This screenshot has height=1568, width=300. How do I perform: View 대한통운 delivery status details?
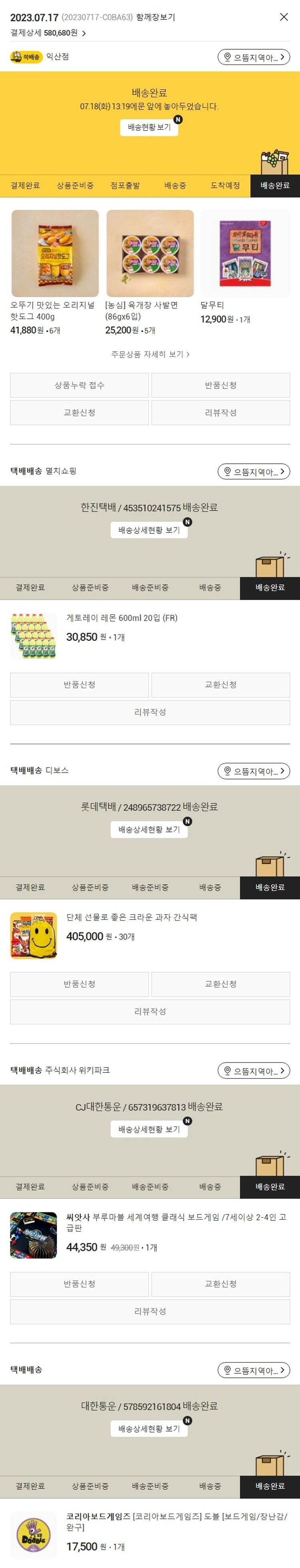click(x=149, y=1429)
